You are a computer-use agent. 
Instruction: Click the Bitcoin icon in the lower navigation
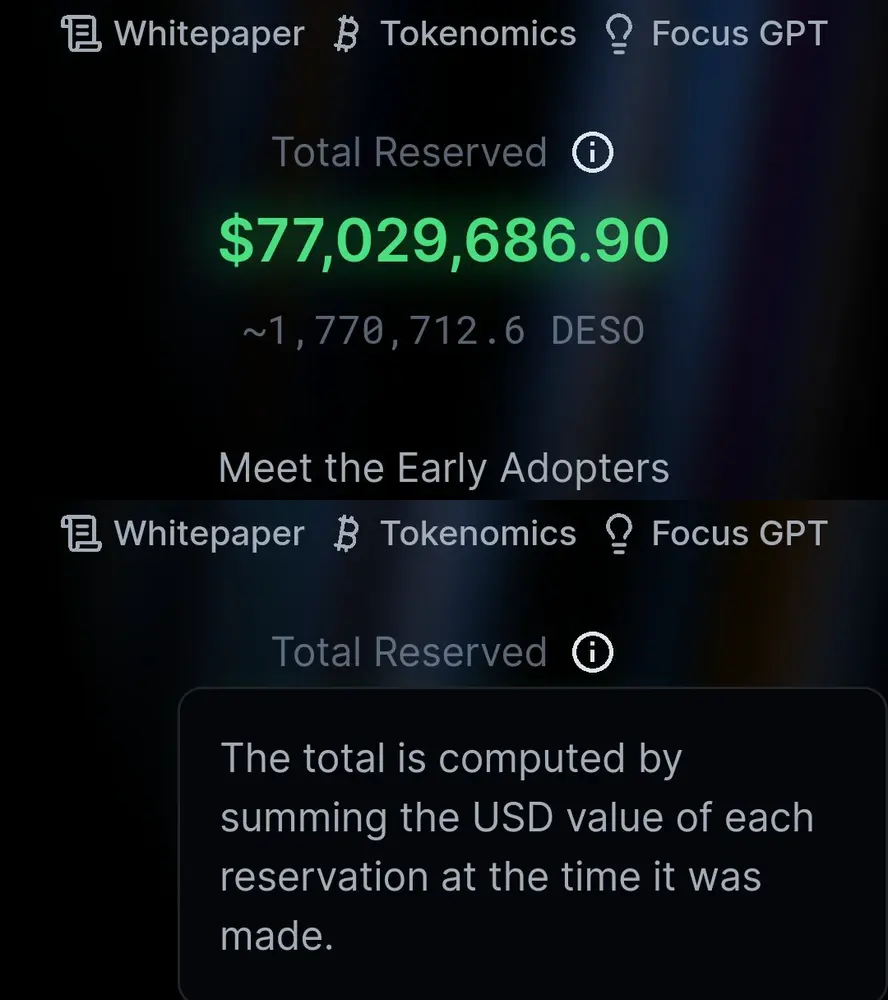(x=347, y=533)
